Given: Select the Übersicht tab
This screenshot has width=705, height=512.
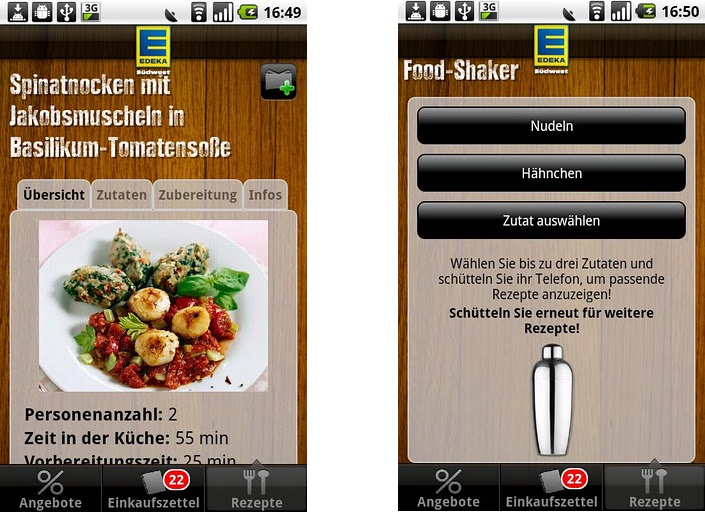Looking at the screenshot, I should pos(54,195).
